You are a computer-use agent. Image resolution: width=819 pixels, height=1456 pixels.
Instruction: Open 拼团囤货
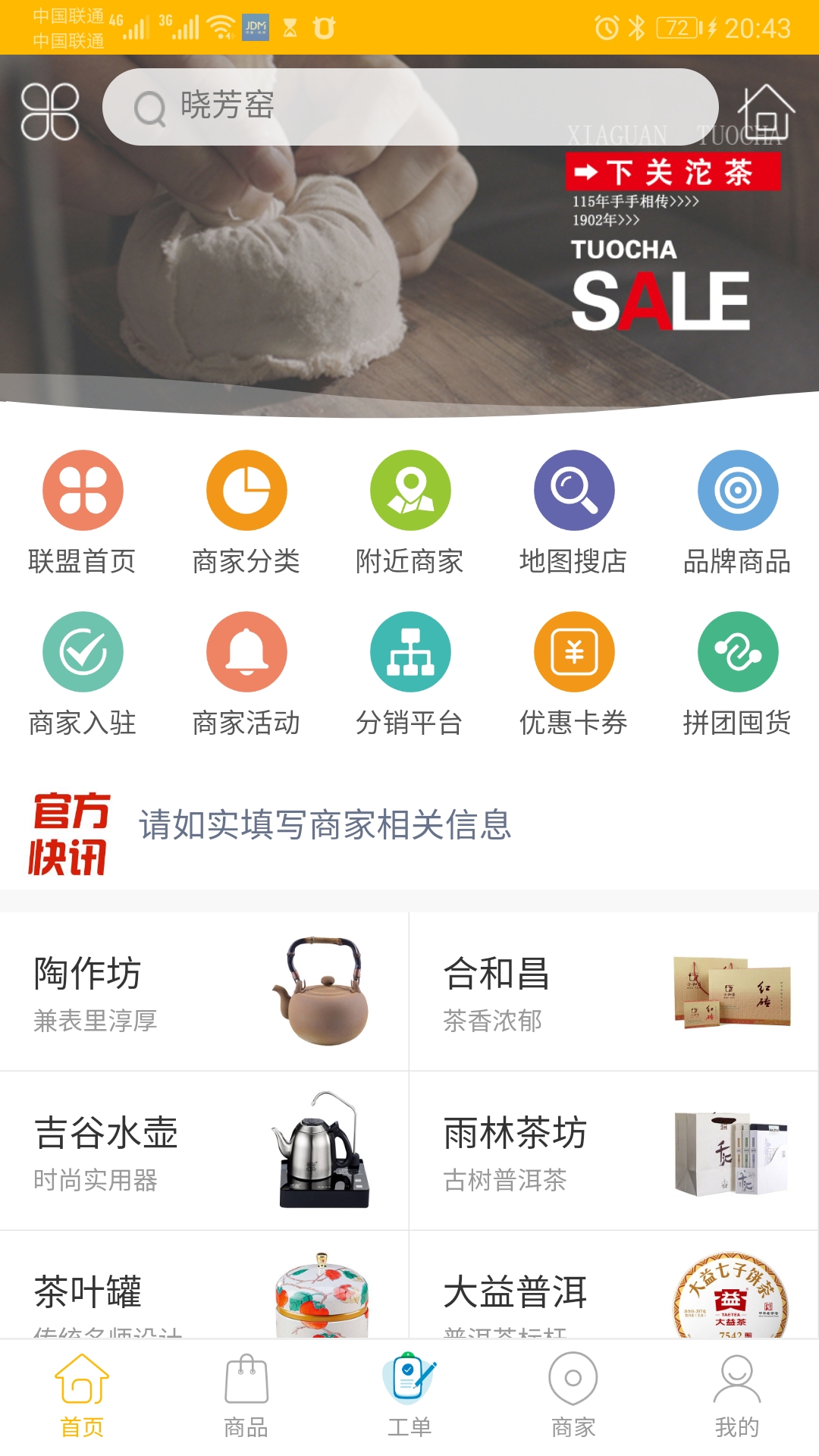pos(737,675)
